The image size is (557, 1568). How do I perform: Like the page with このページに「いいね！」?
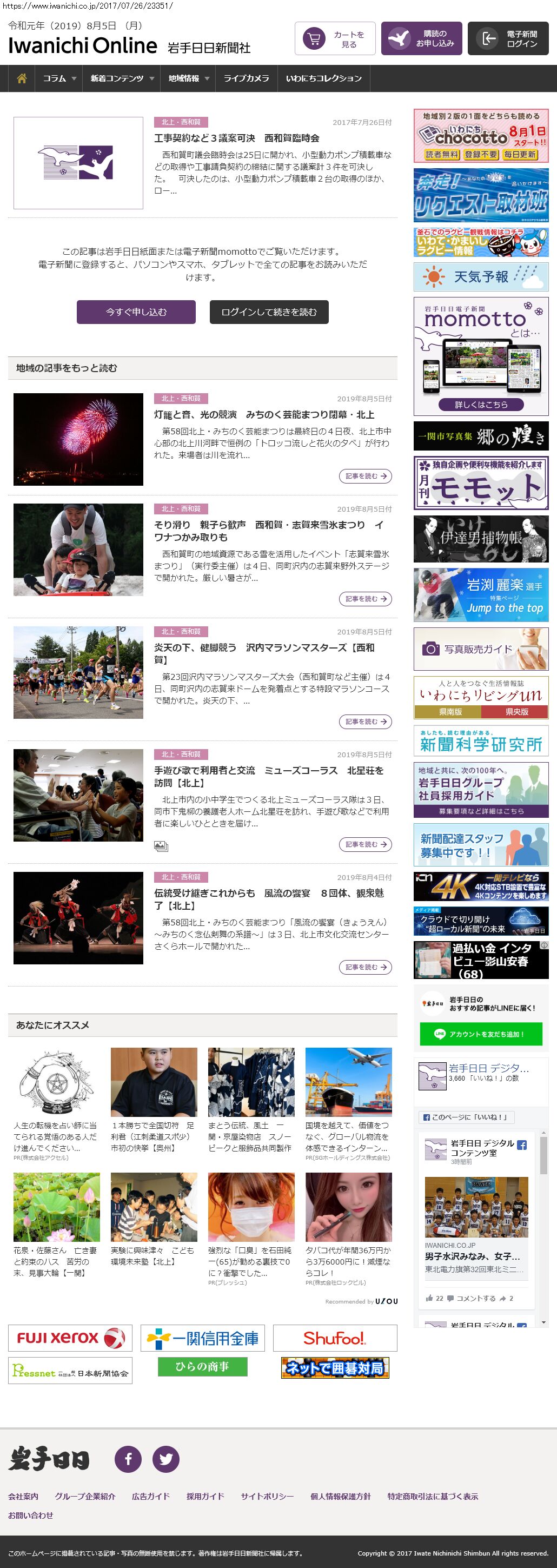tap(466, 1117)
